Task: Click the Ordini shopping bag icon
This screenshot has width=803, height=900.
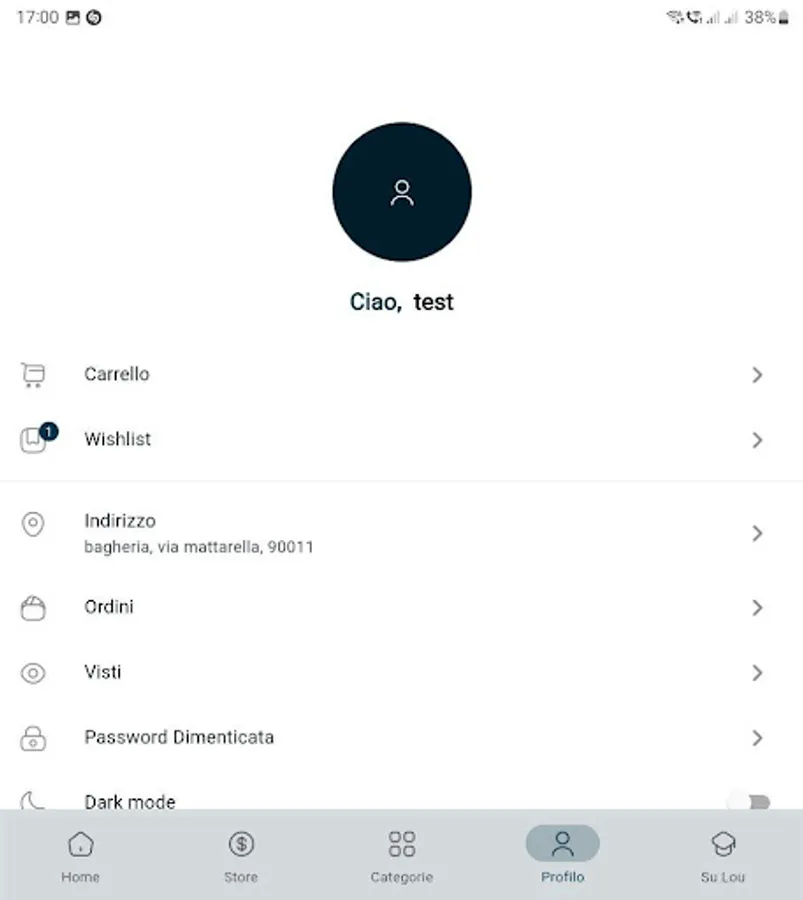Action: click(35, 607)
